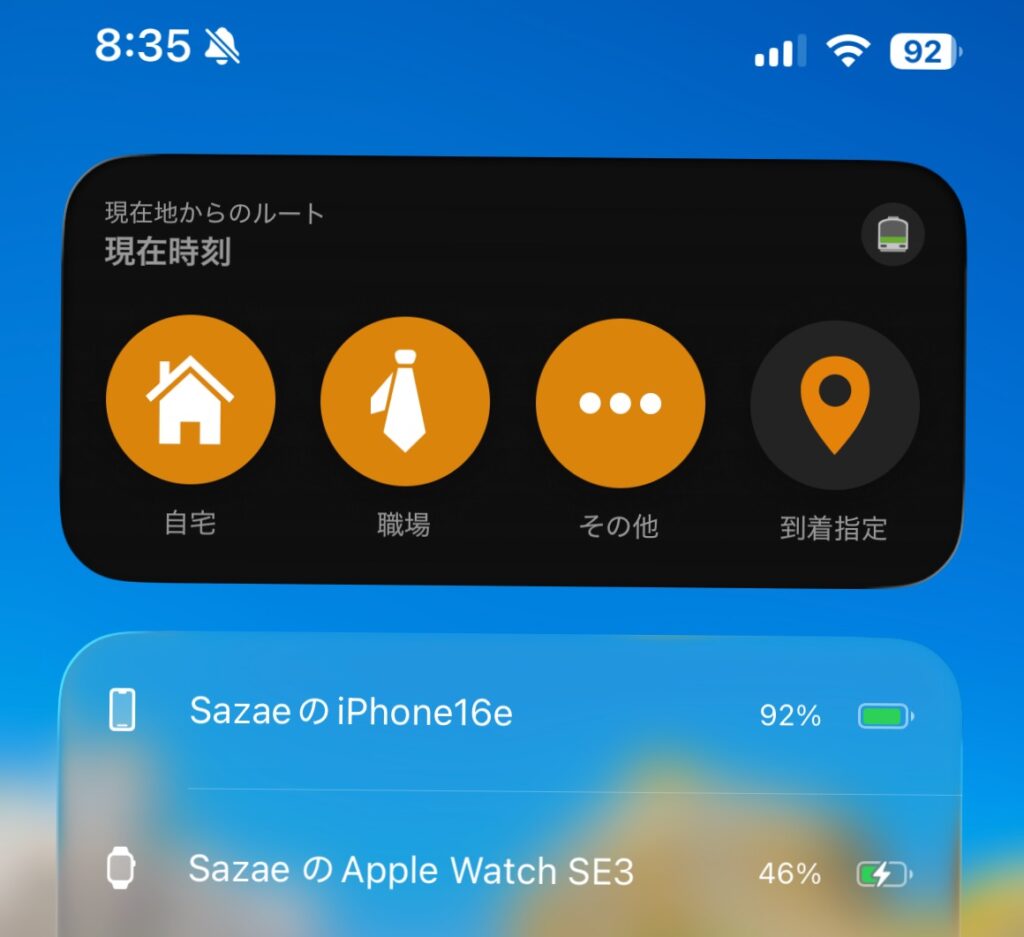
Task: Start a route to 自宅 (home)
Action: pyautogui.click(x=190, y=400)
